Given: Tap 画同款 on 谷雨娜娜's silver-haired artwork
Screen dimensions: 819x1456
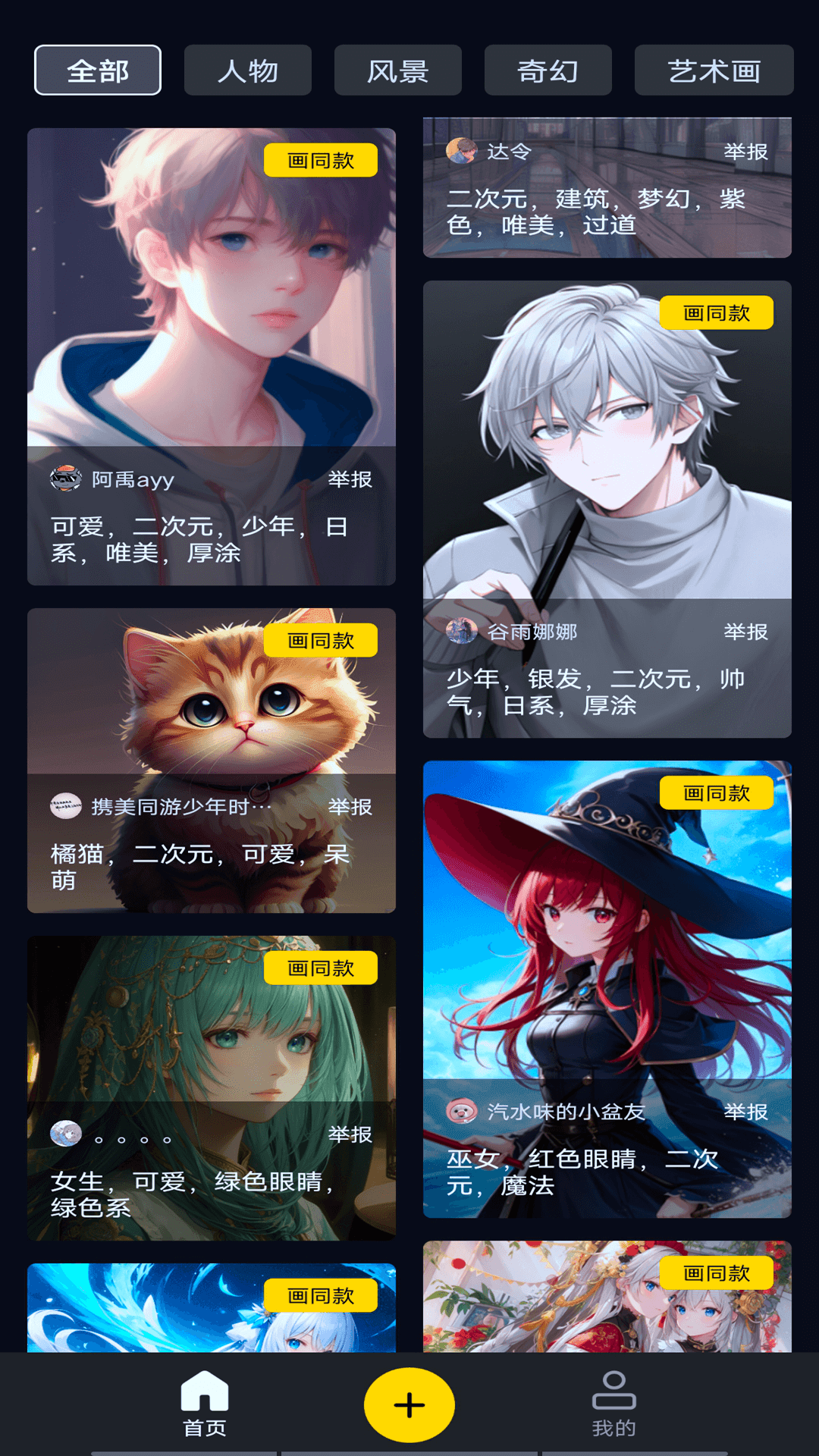Looking at the screenshot, I should point(717,312).
